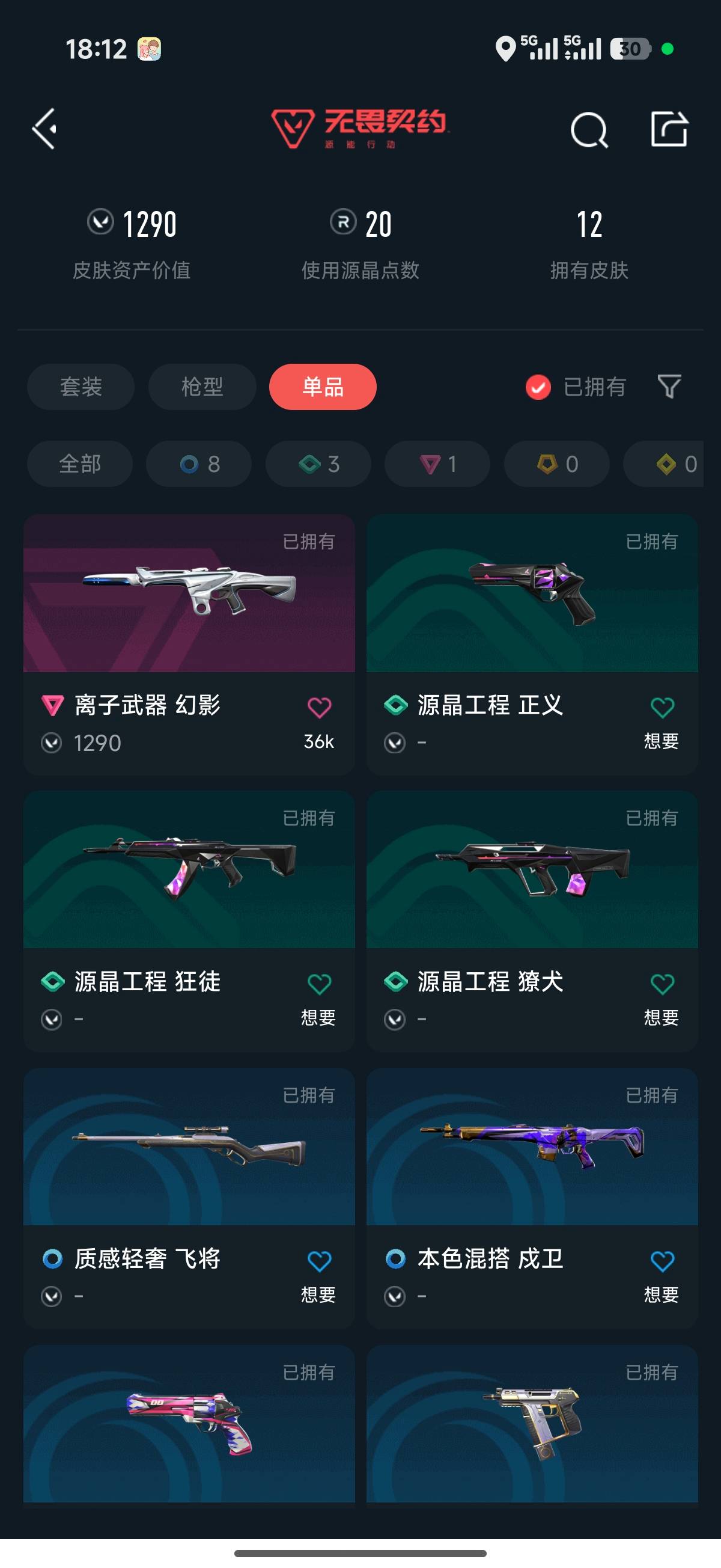Go back using the top-left arrow
This screenshot has height=1568, width=721.
[x=44, y=129]
